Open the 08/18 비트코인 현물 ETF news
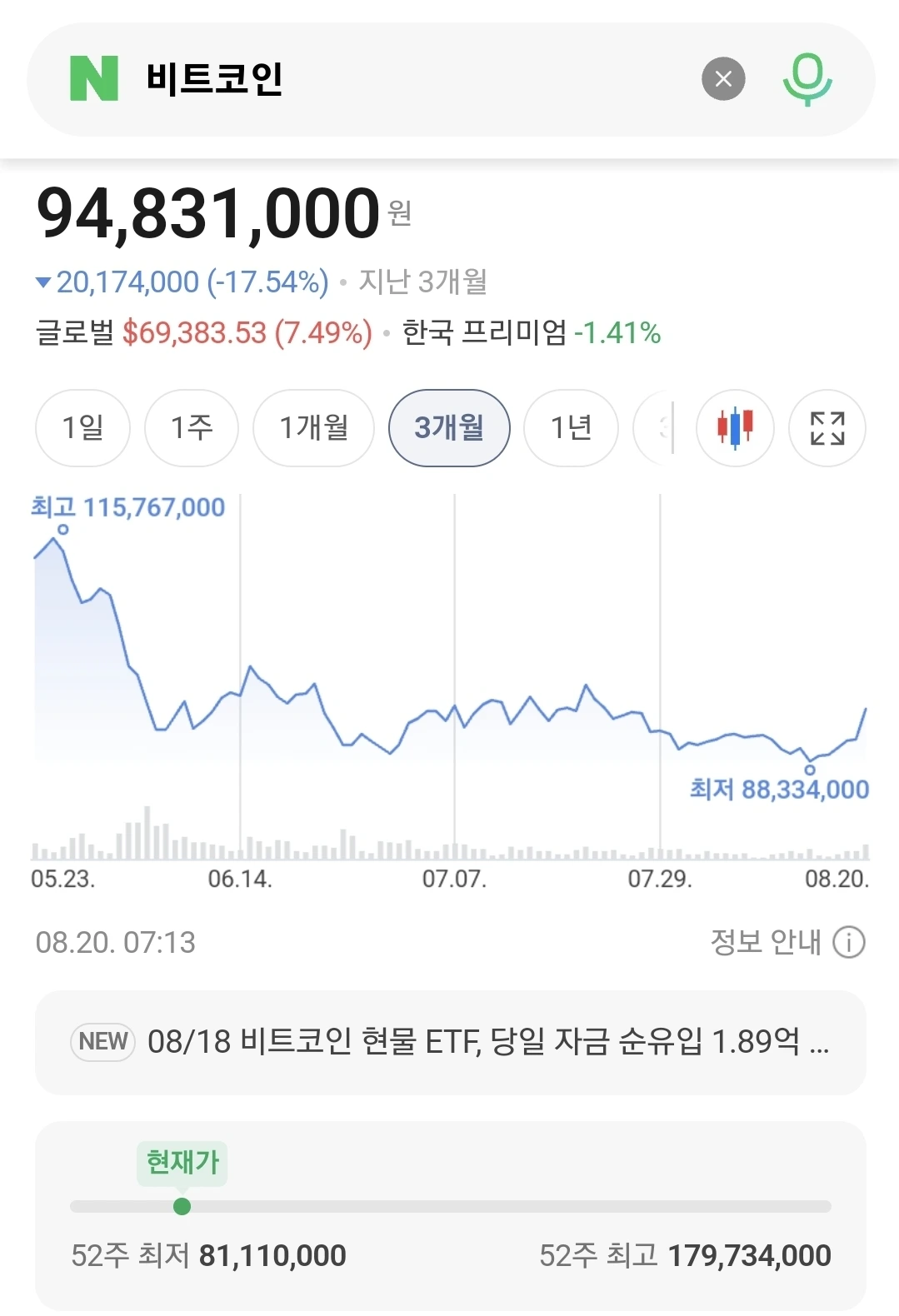The height and width of the screenshot is (1316, 899). click(x=451, y=1042)
